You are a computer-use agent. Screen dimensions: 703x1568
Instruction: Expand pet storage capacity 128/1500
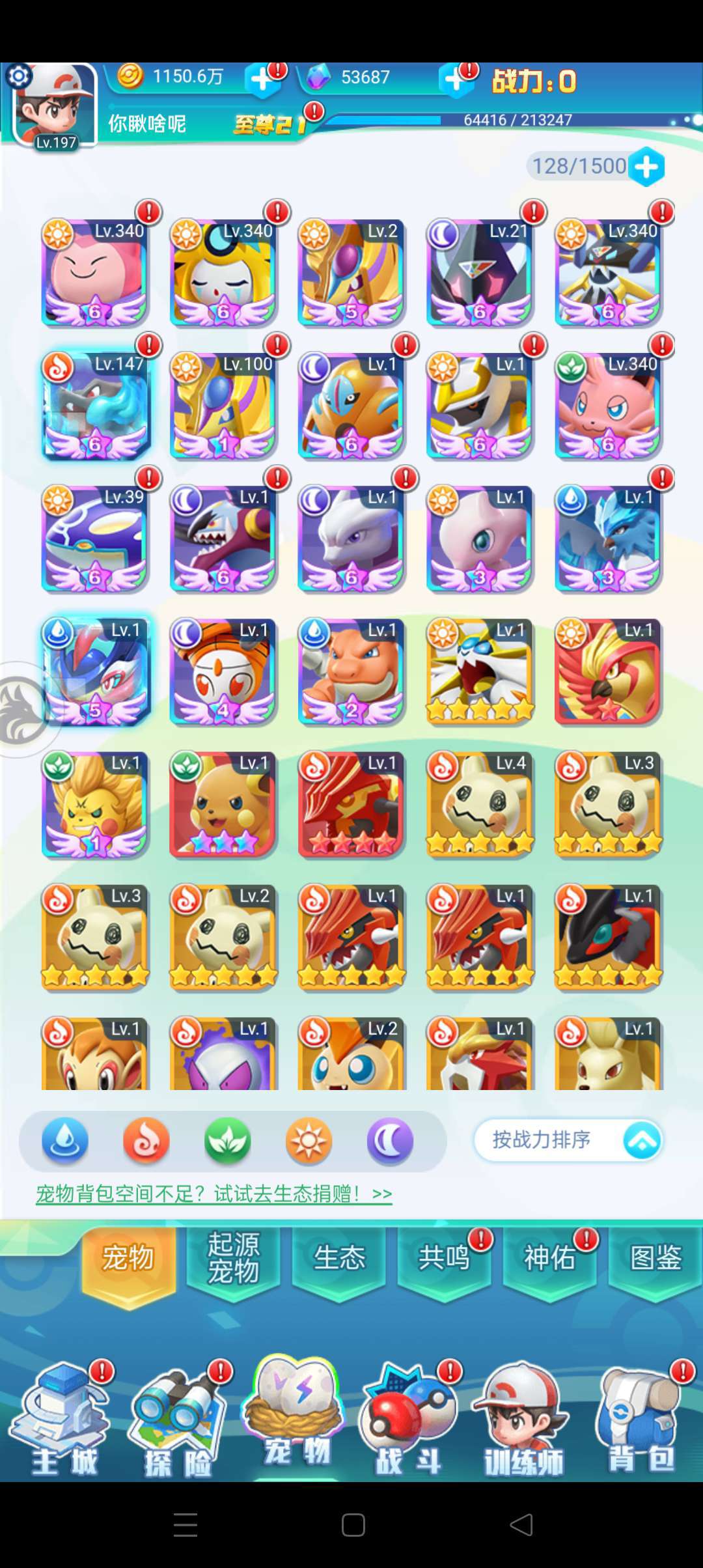pyautogui.click(x=646, y=167)
